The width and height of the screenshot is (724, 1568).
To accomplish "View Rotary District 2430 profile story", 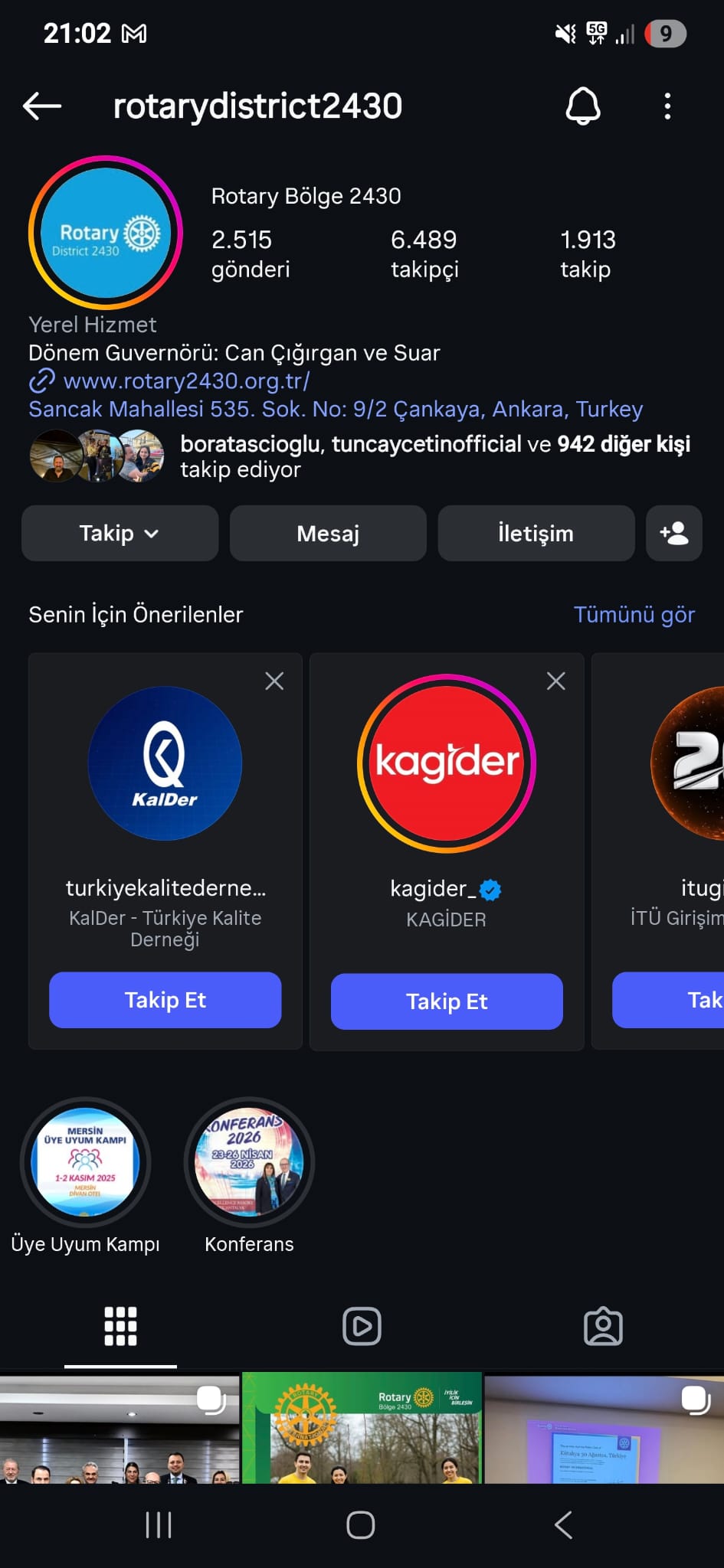I will click(106, 233).
